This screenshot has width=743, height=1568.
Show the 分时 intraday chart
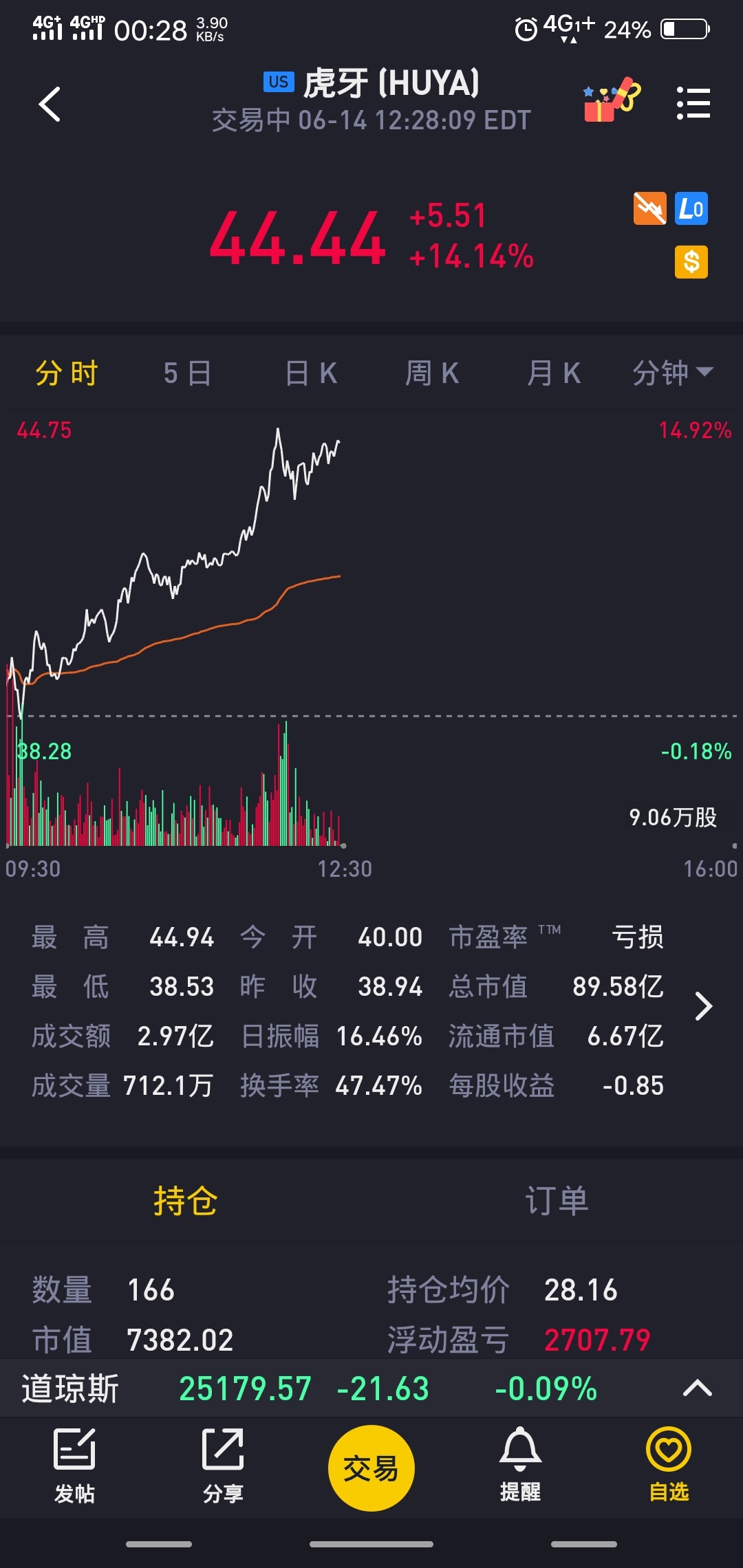(67, 373)
